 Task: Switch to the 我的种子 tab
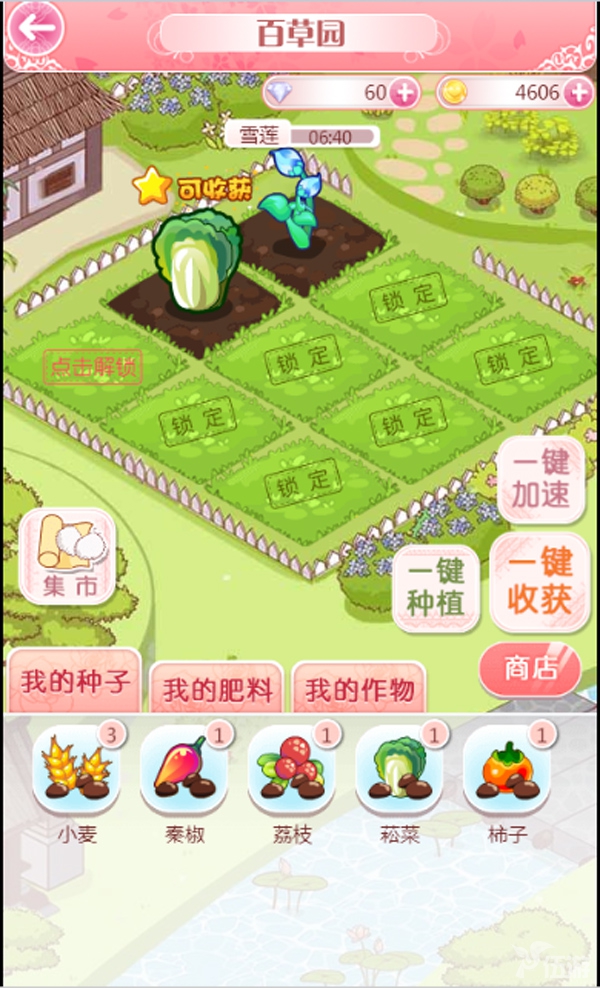(75, 684)
